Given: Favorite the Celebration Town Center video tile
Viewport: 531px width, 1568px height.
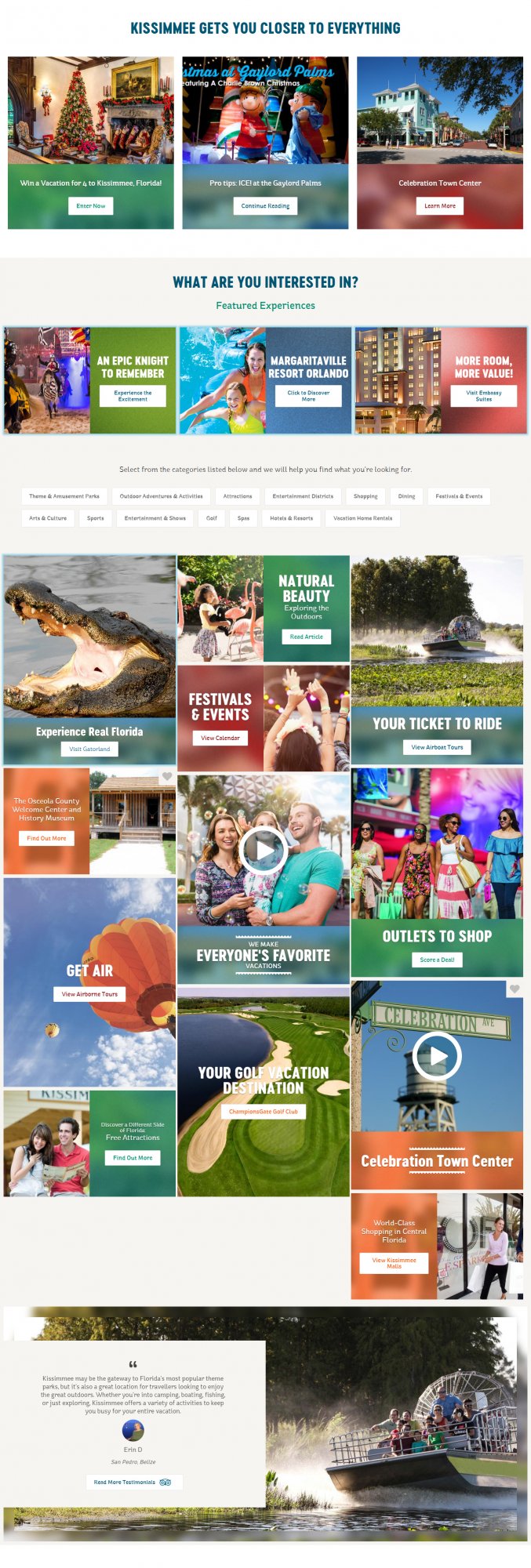Looking at the screenshot, I should [x=515, y=989].
